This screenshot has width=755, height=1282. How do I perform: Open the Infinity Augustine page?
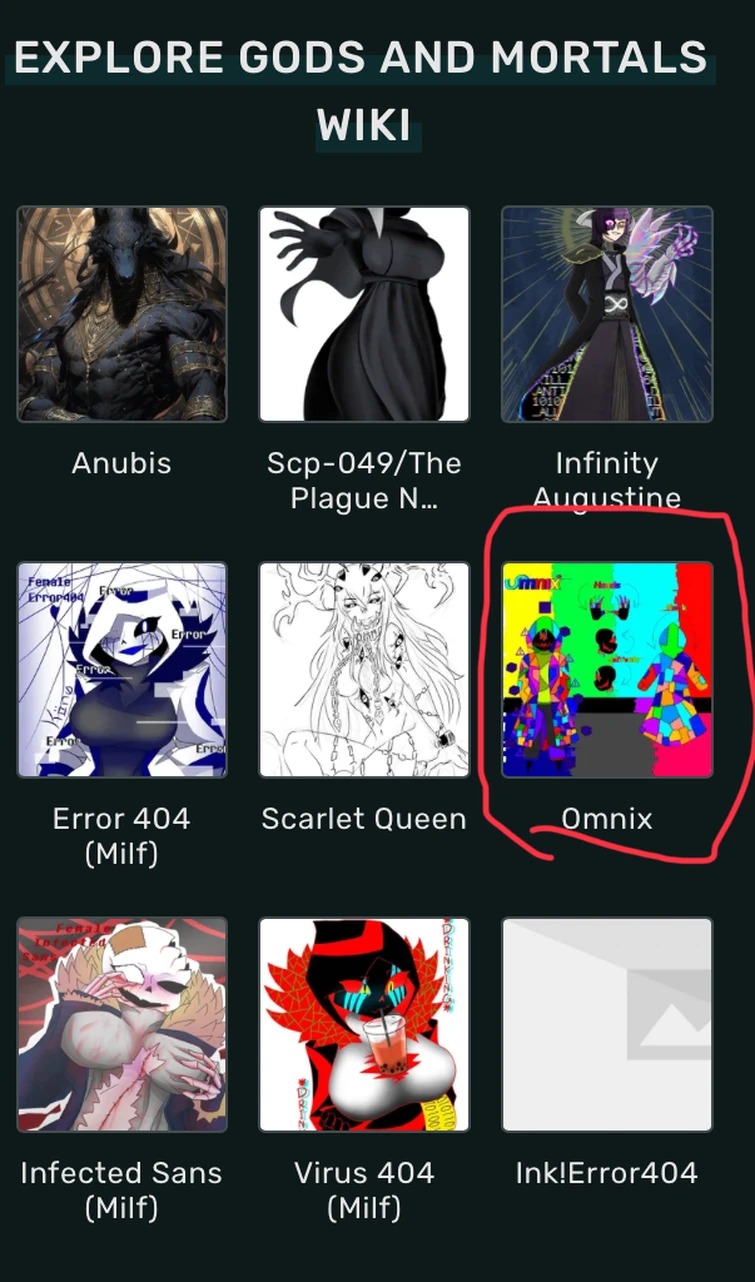click(x=606, y=314)
